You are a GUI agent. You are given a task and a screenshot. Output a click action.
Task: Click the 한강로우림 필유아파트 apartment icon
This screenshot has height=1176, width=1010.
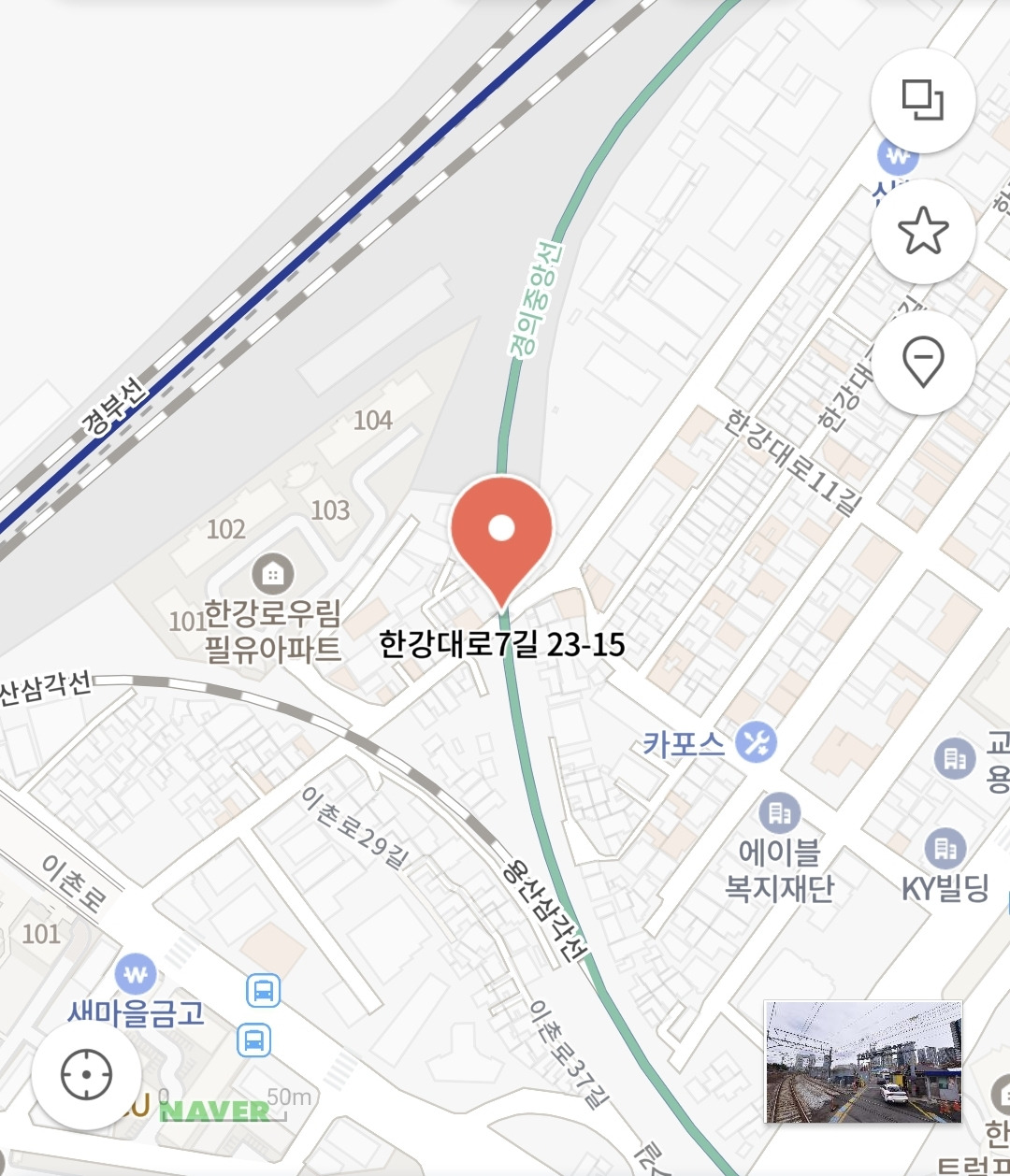[x=271, y=575]
